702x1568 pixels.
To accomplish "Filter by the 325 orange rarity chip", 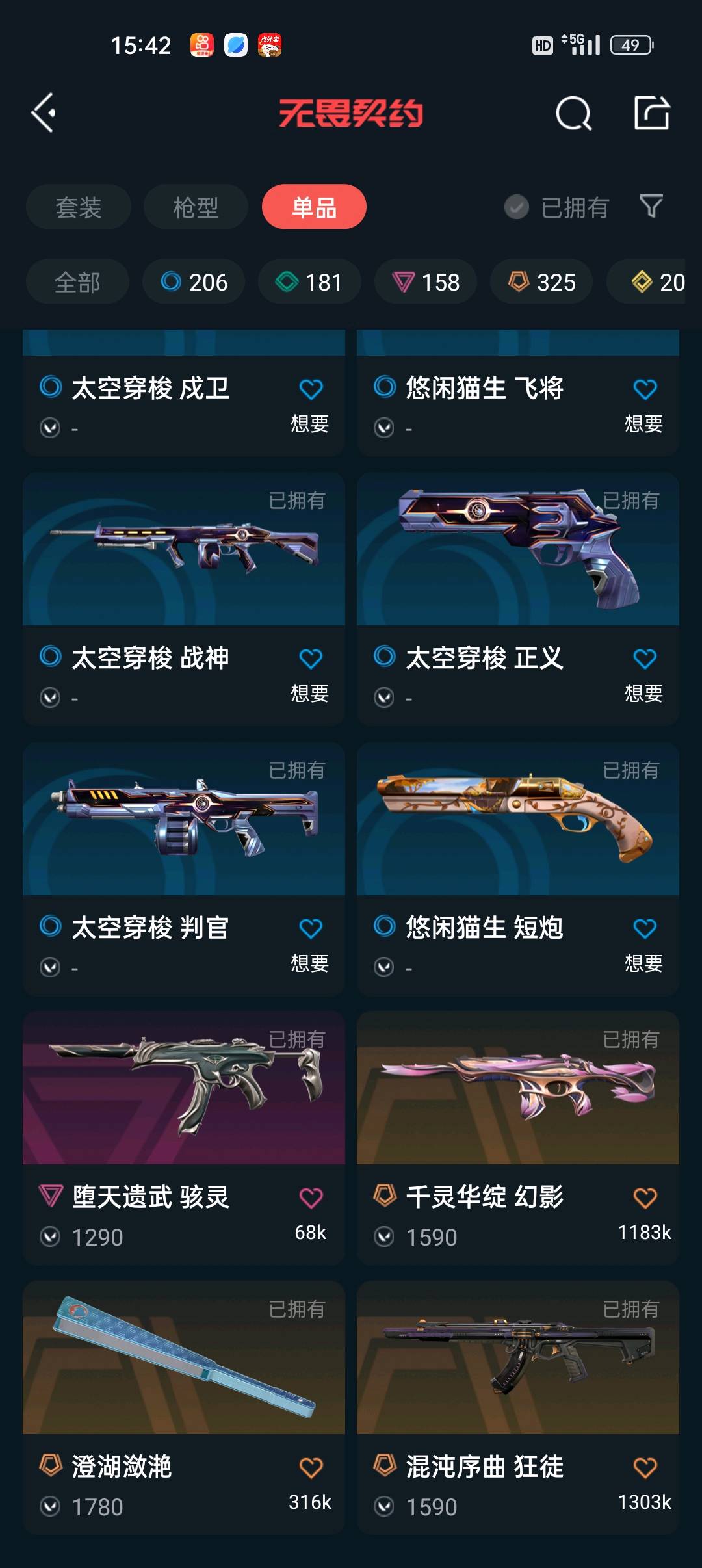I will (x=541, y=282).
